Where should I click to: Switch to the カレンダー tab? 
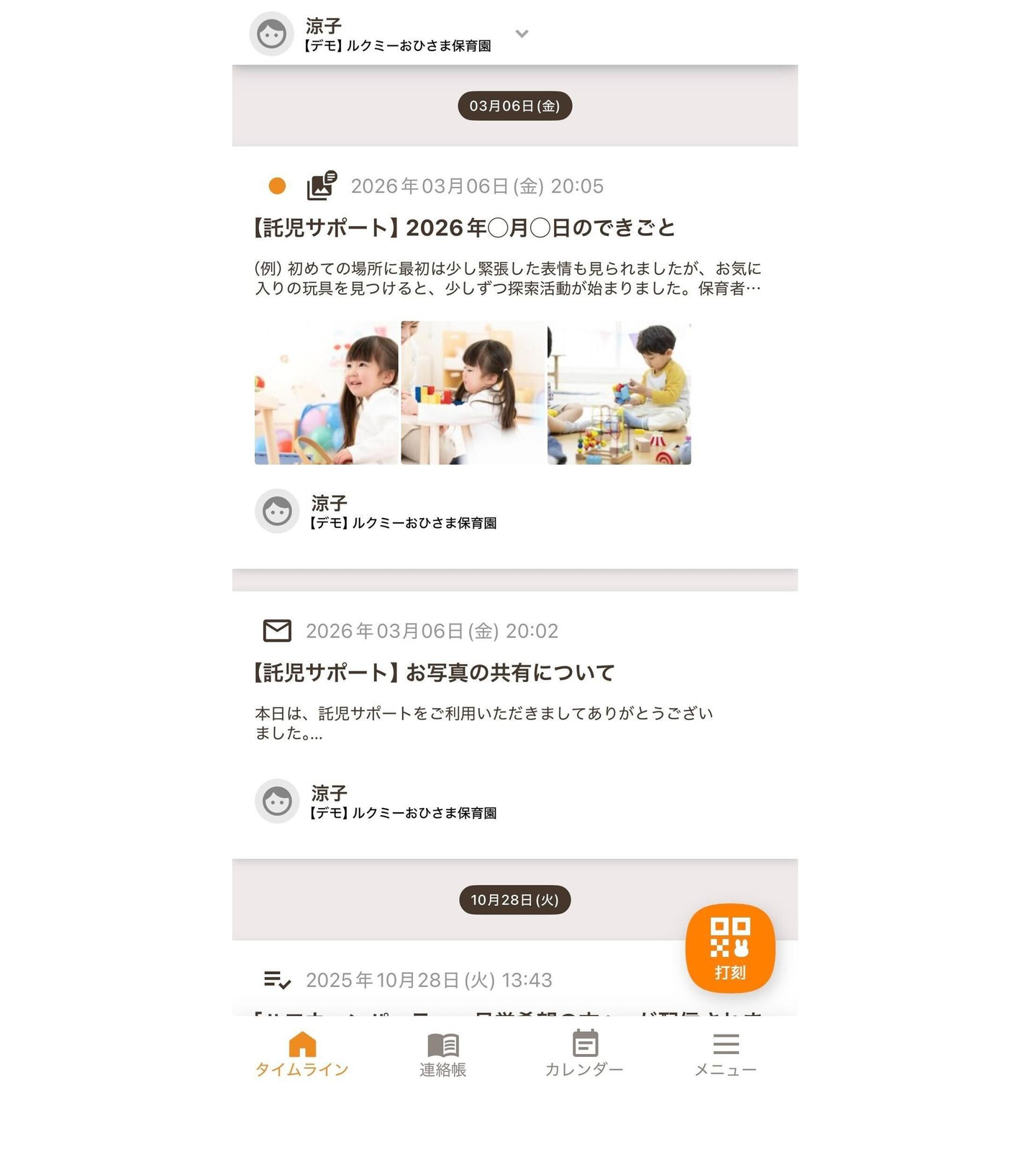[584, 1055]
